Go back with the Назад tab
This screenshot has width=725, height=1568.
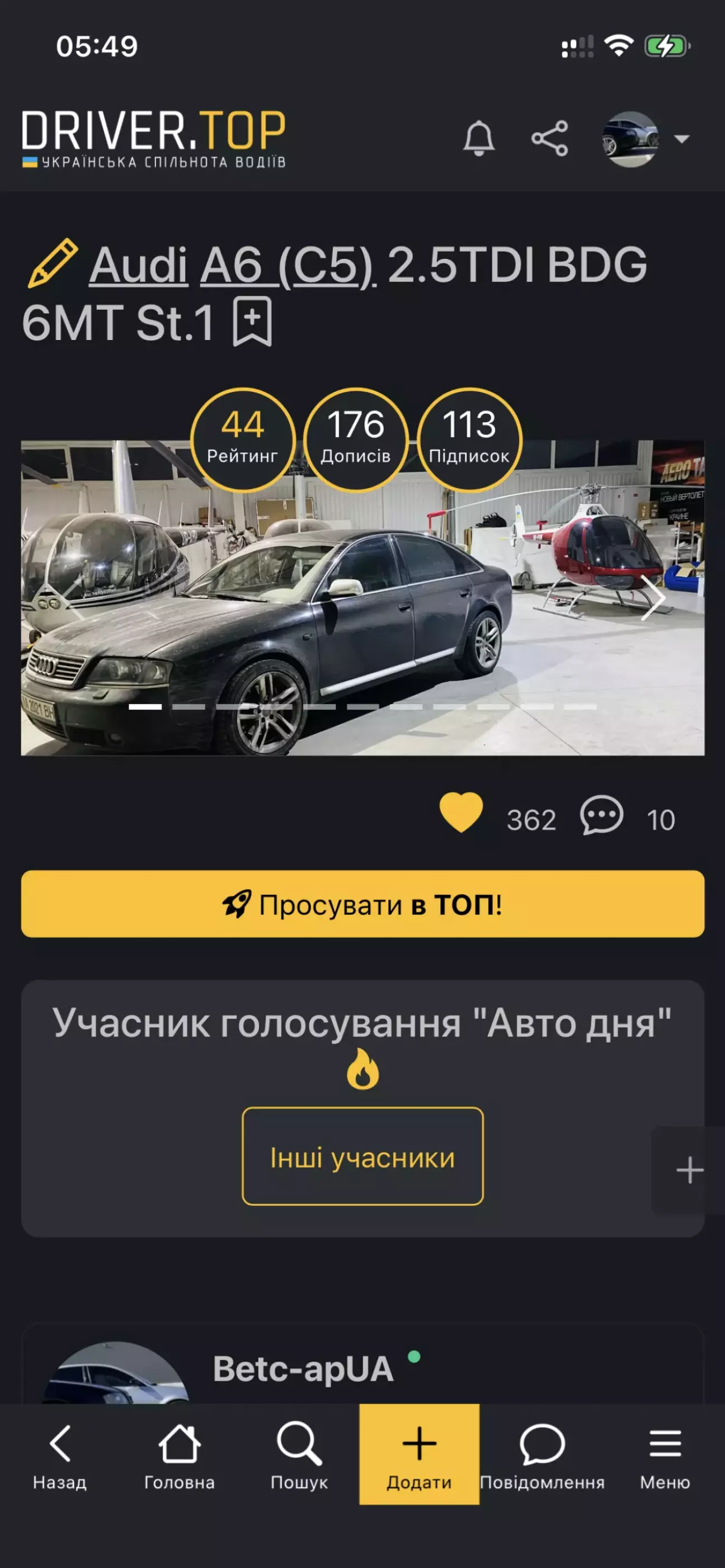pos(60,1456)
